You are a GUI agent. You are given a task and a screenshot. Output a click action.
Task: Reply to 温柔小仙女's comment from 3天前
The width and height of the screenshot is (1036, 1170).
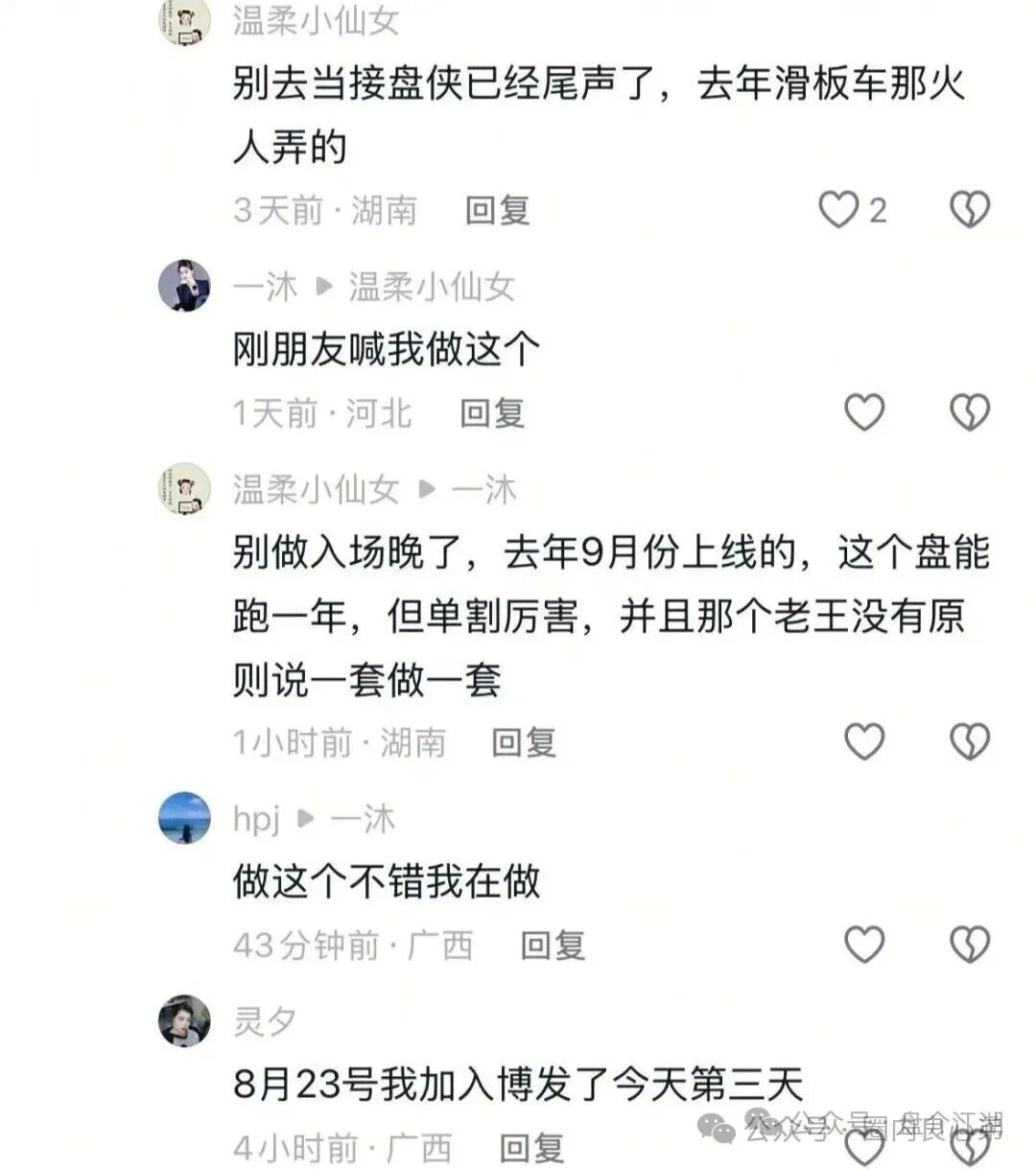pyautogui.click(x=497, y=210)
